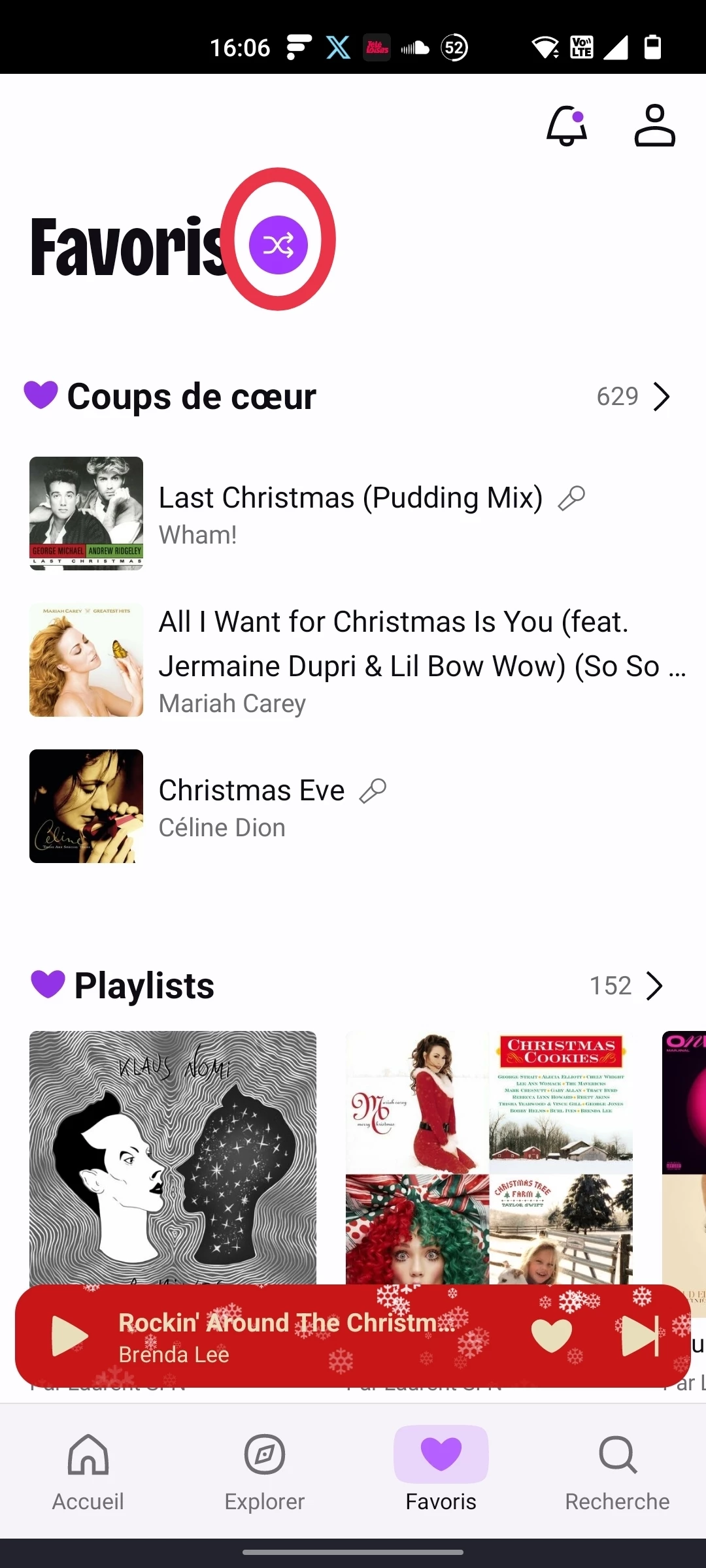Expand Coups de cœur list of 629
Viewport: 706px width, 1568px height.
pos(634,396)
